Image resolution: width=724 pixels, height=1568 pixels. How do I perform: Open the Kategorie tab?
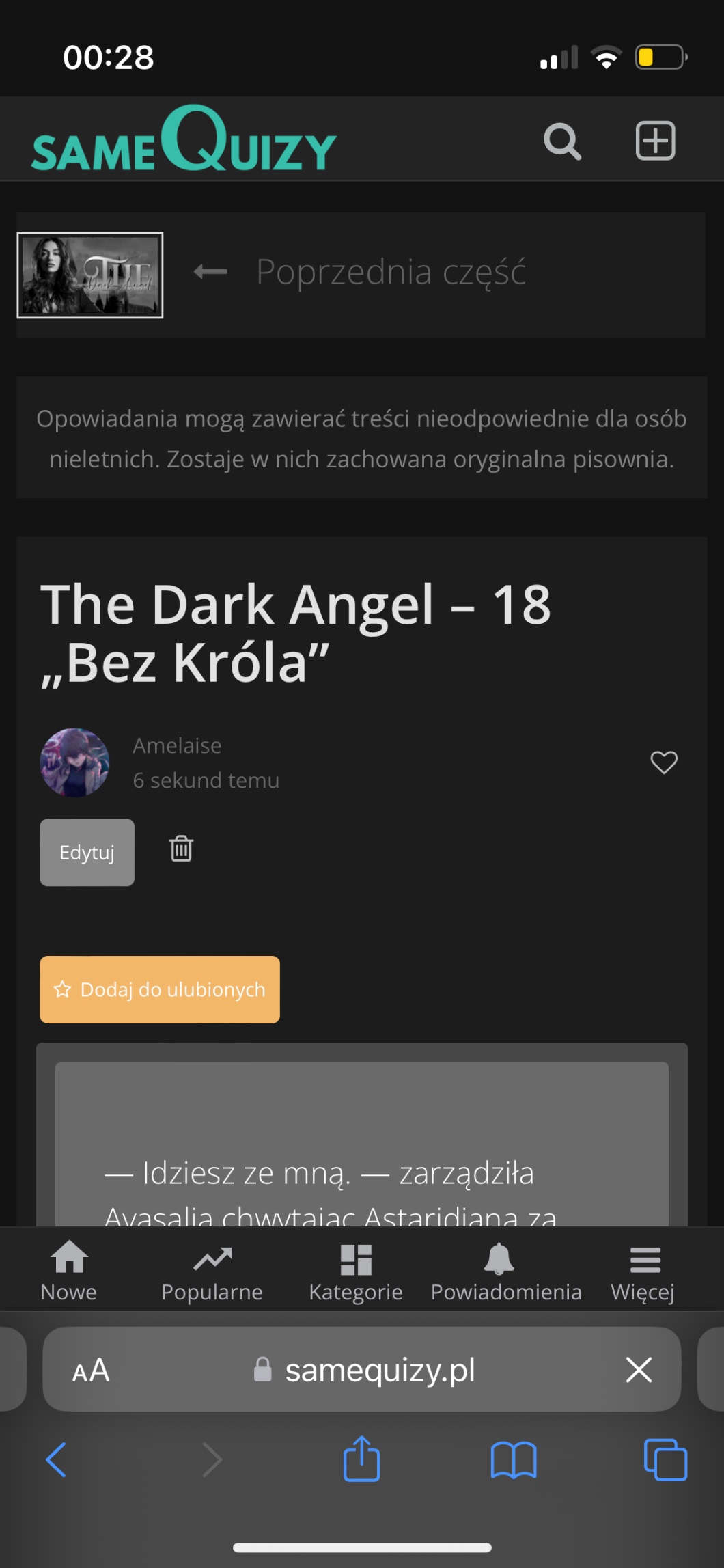(355, 1273)
